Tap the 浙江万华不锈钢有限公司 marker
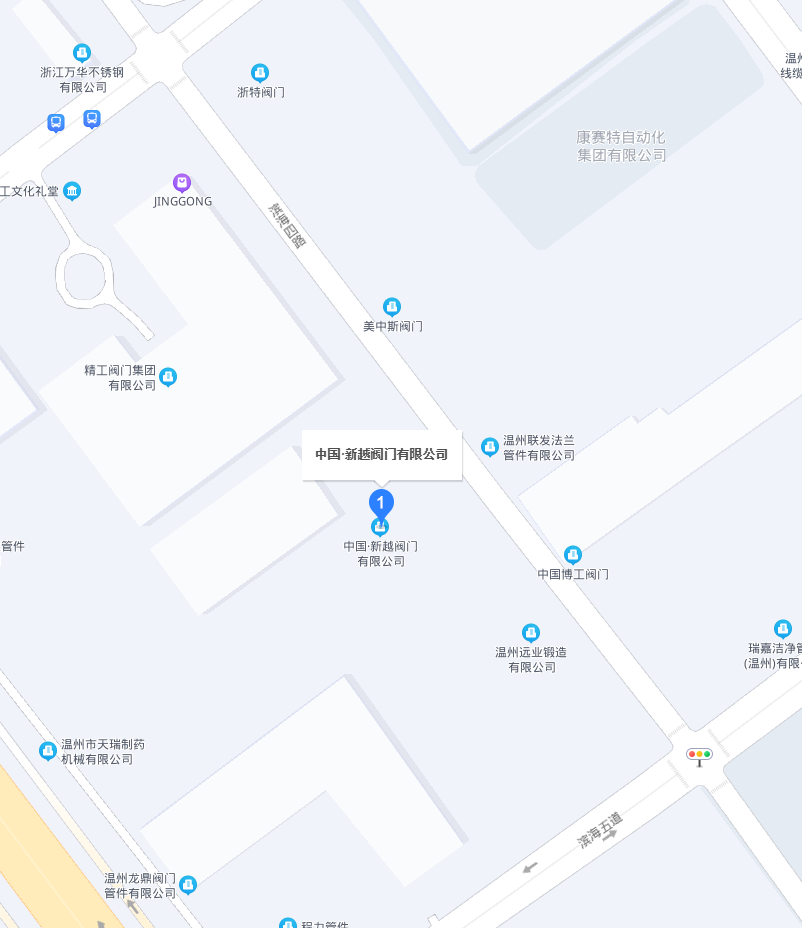Viewport: 802px width, 928px height. tap(82, 53)
